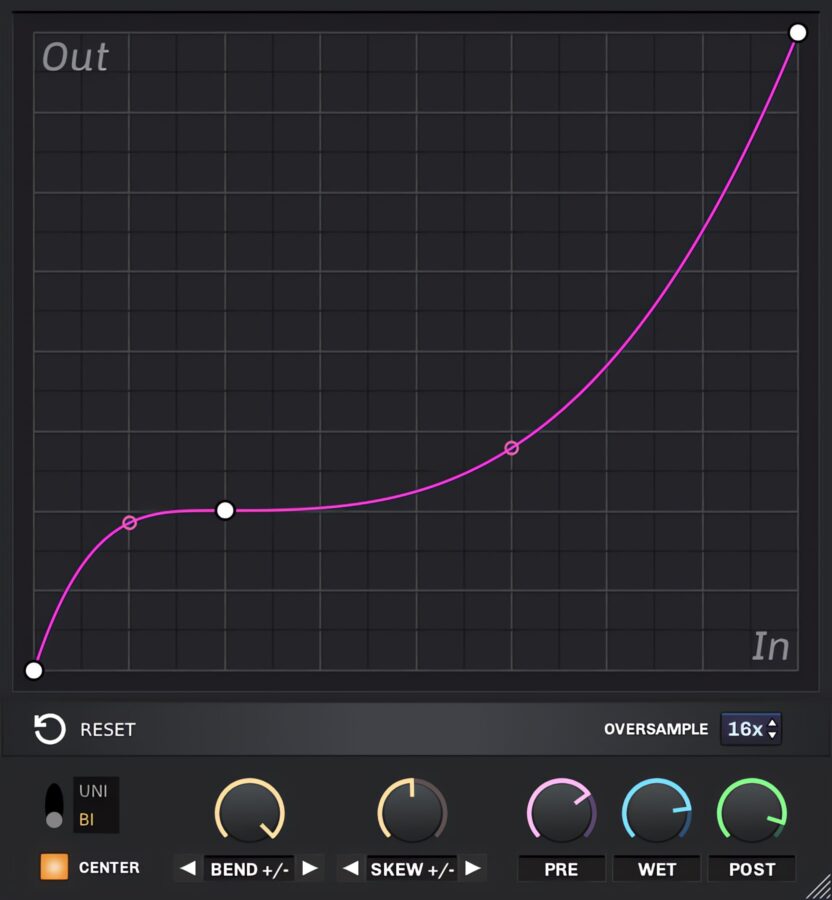832x900 pixels.
Task: Select the filled center node on the curve
Action: pos(225,510)
